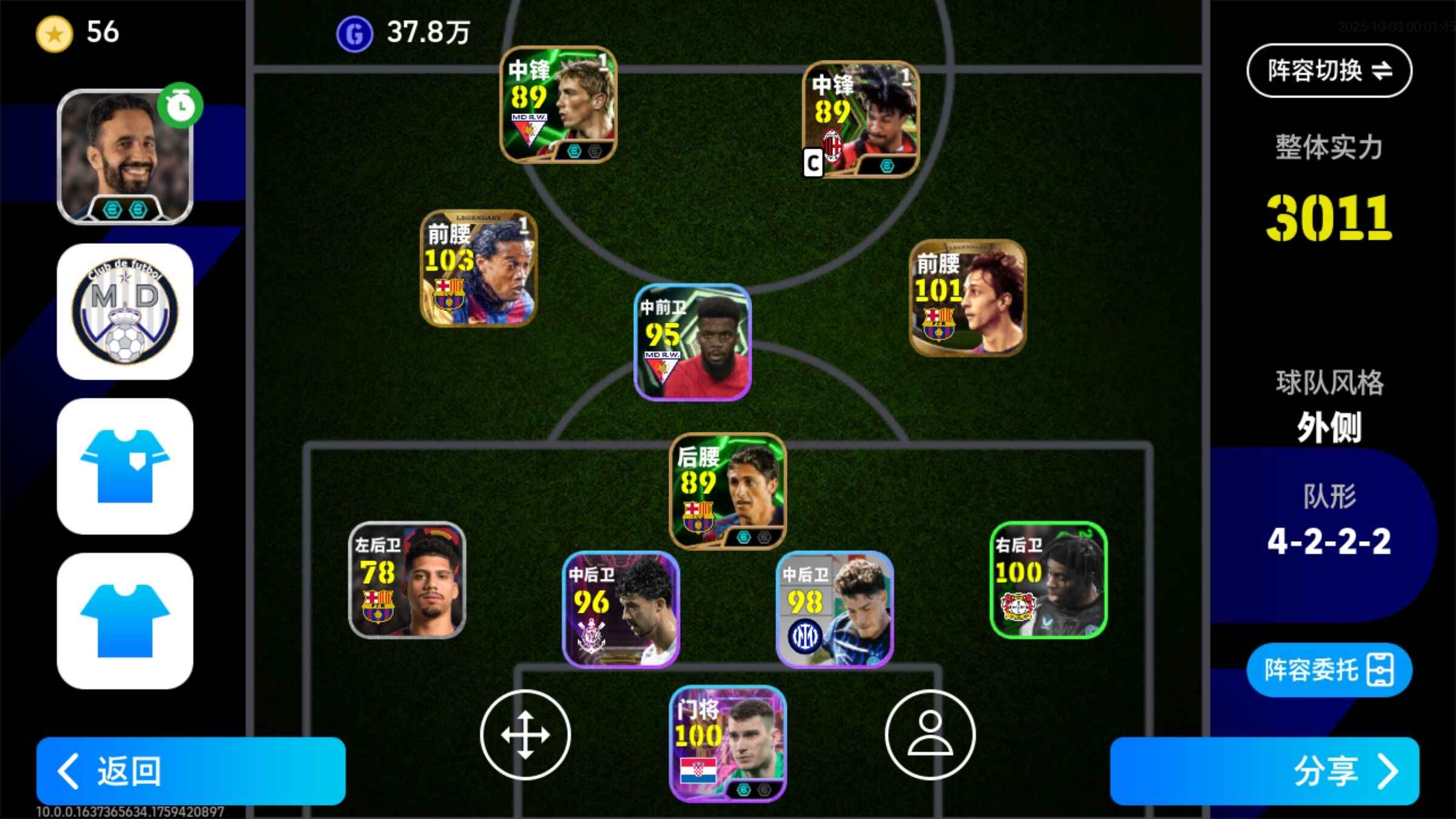Select the 后腰 card rated 89
Screen dimensions: 1456x819
click(727, 491)
